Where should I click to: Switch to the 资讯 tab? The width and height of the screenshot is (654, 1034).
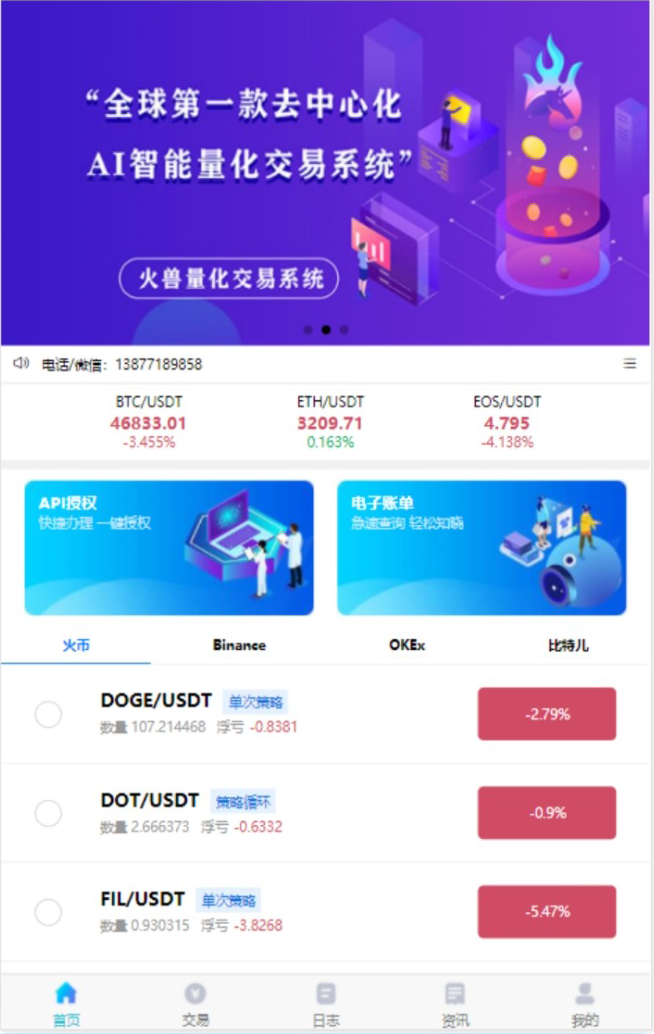[x=455, y=1003]
